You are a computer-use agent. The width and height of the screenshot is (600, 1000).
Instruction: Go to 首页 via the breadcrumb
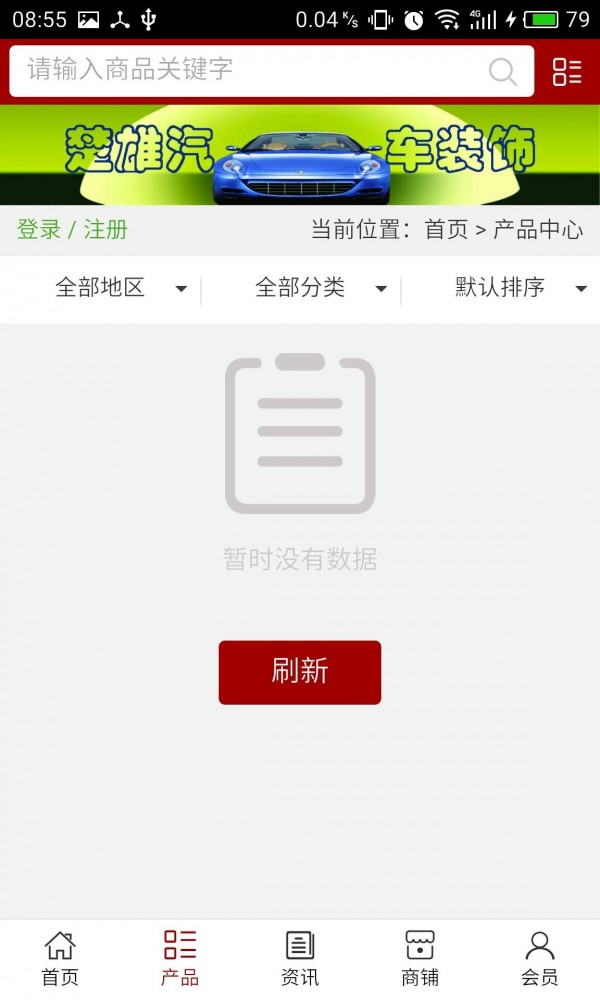(x=446, y=229)
